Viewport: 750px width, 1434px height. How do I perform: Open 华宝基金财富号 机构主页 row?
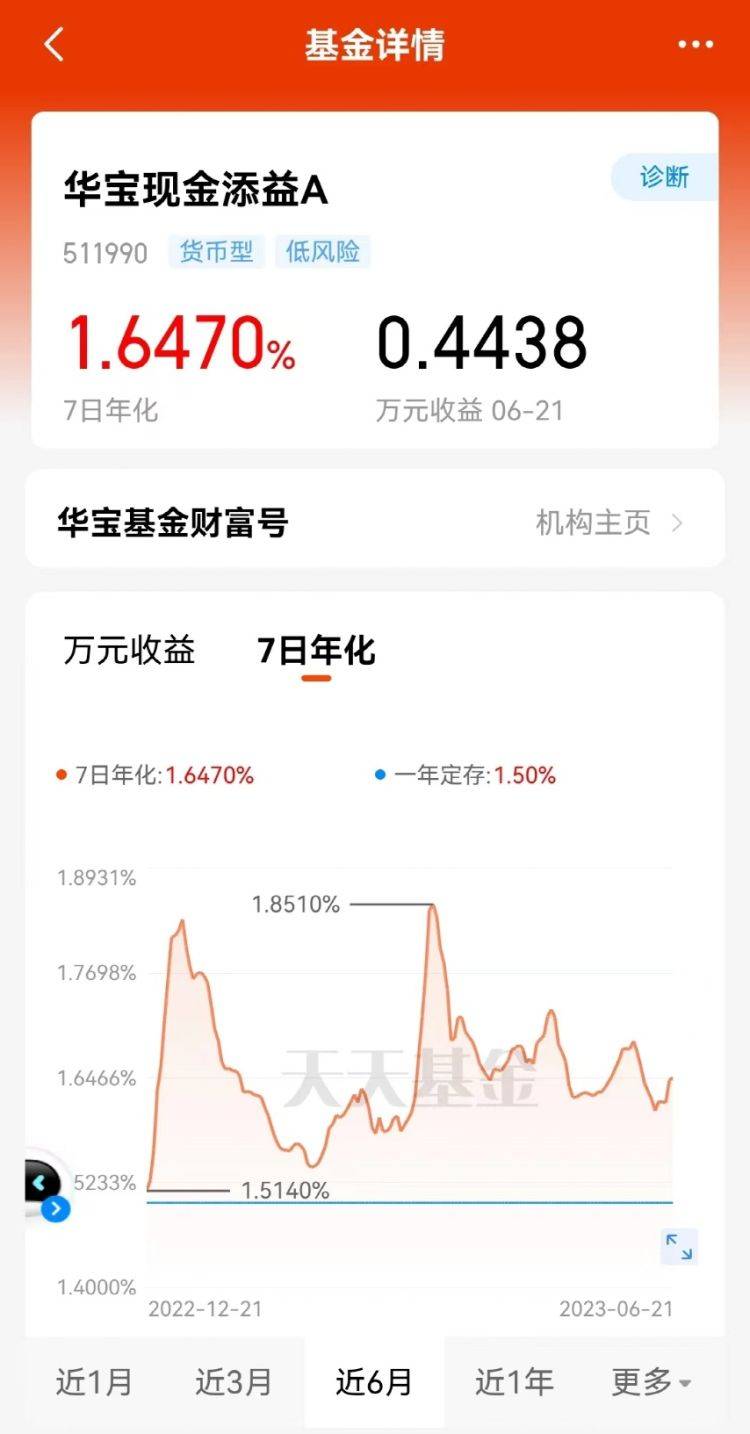click(x=375, y=522)
